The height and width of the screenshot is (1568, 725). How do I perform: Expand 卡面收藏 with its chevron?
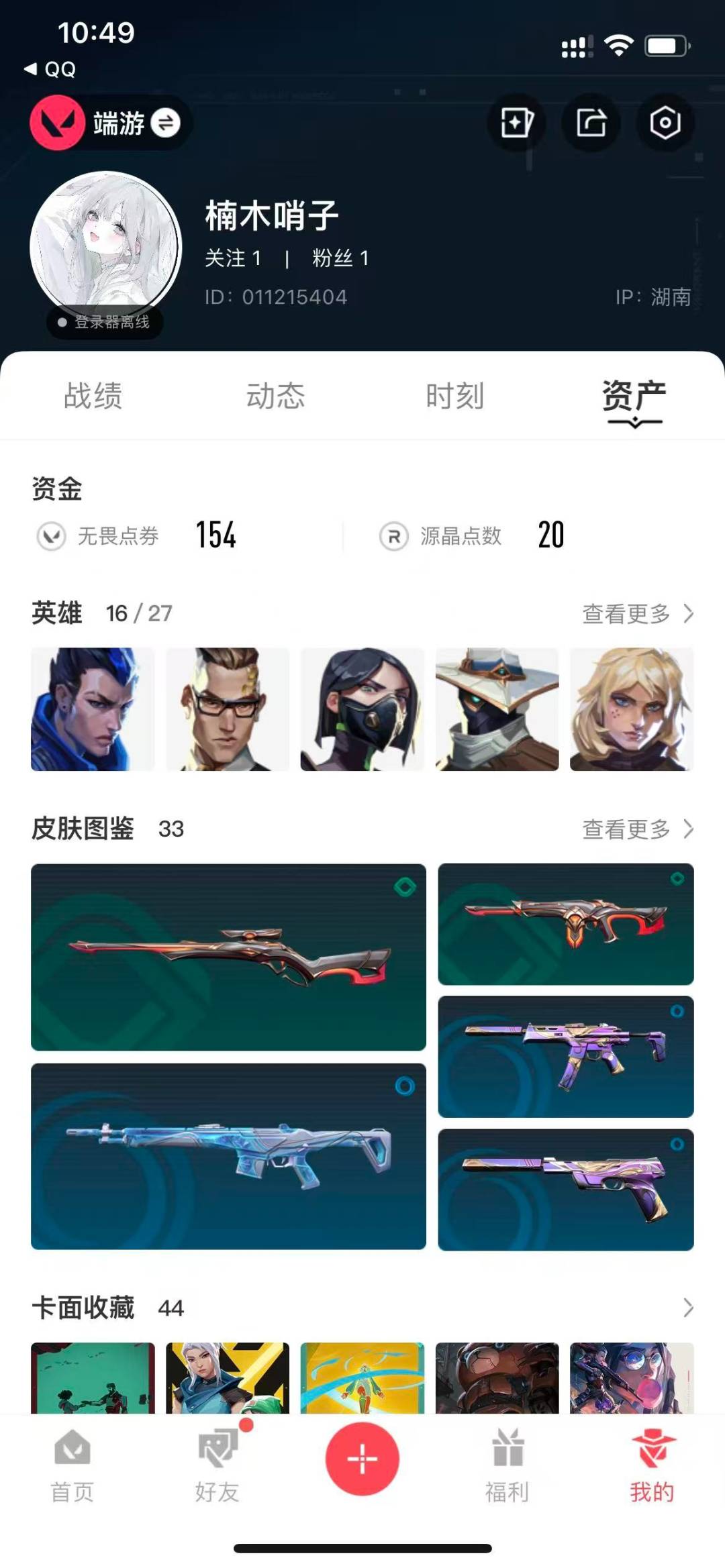click(687, 1307)
